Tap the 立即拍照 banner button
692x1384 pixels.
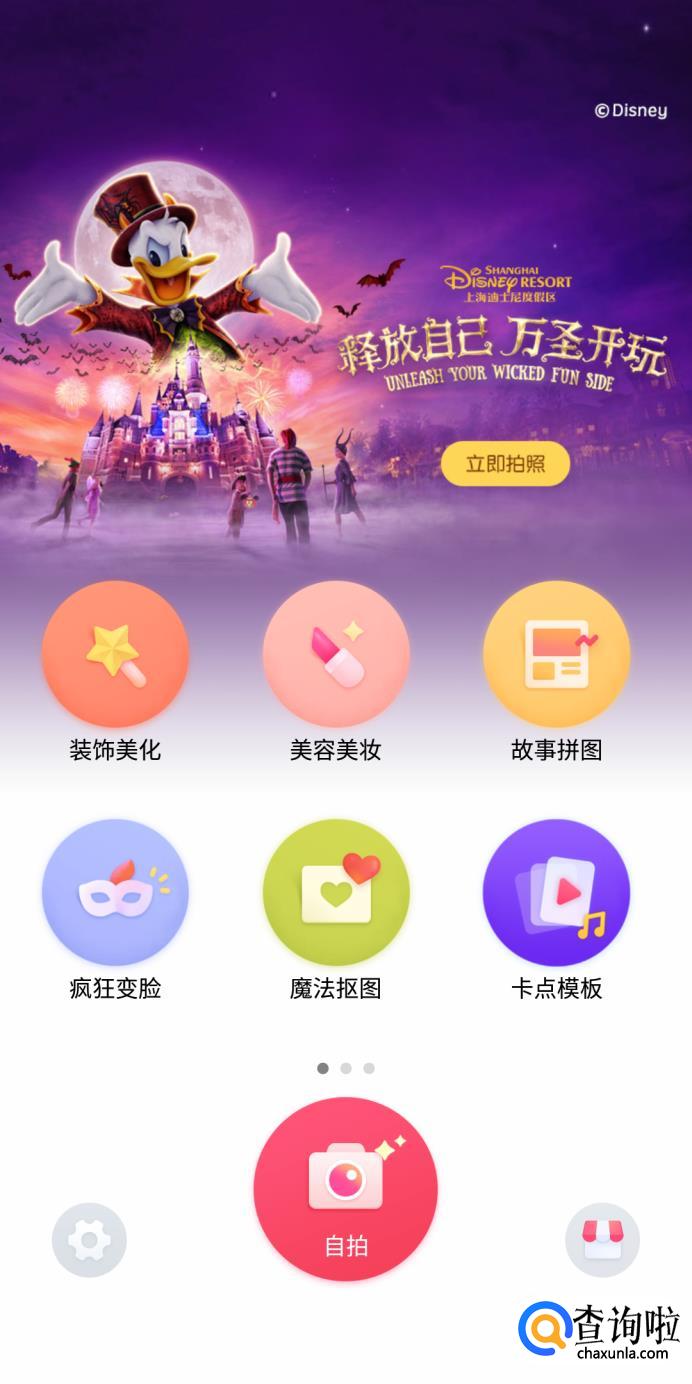coord(505,464)
